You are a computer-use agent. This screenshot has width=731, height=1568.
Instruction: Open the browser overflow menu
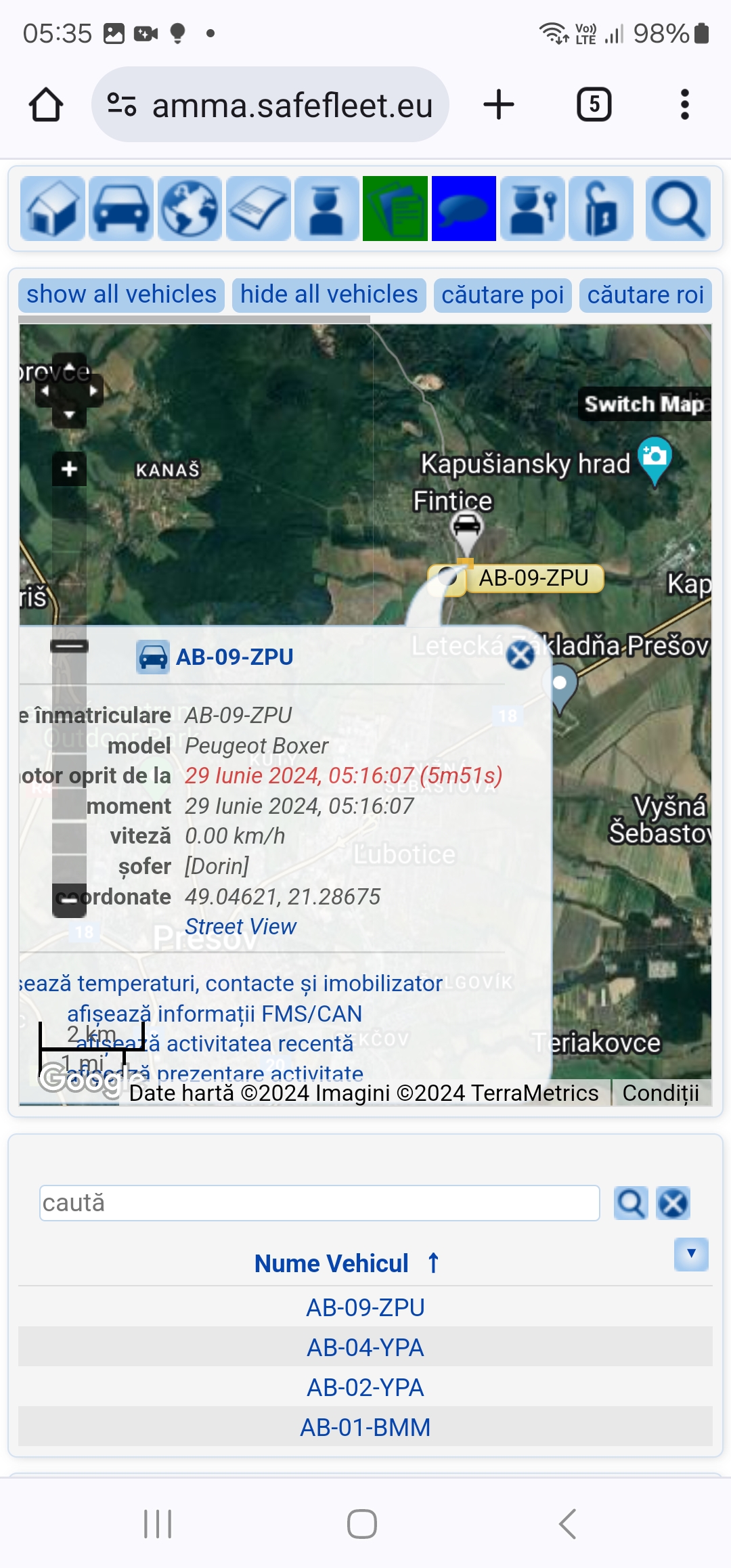pos(684,105)
